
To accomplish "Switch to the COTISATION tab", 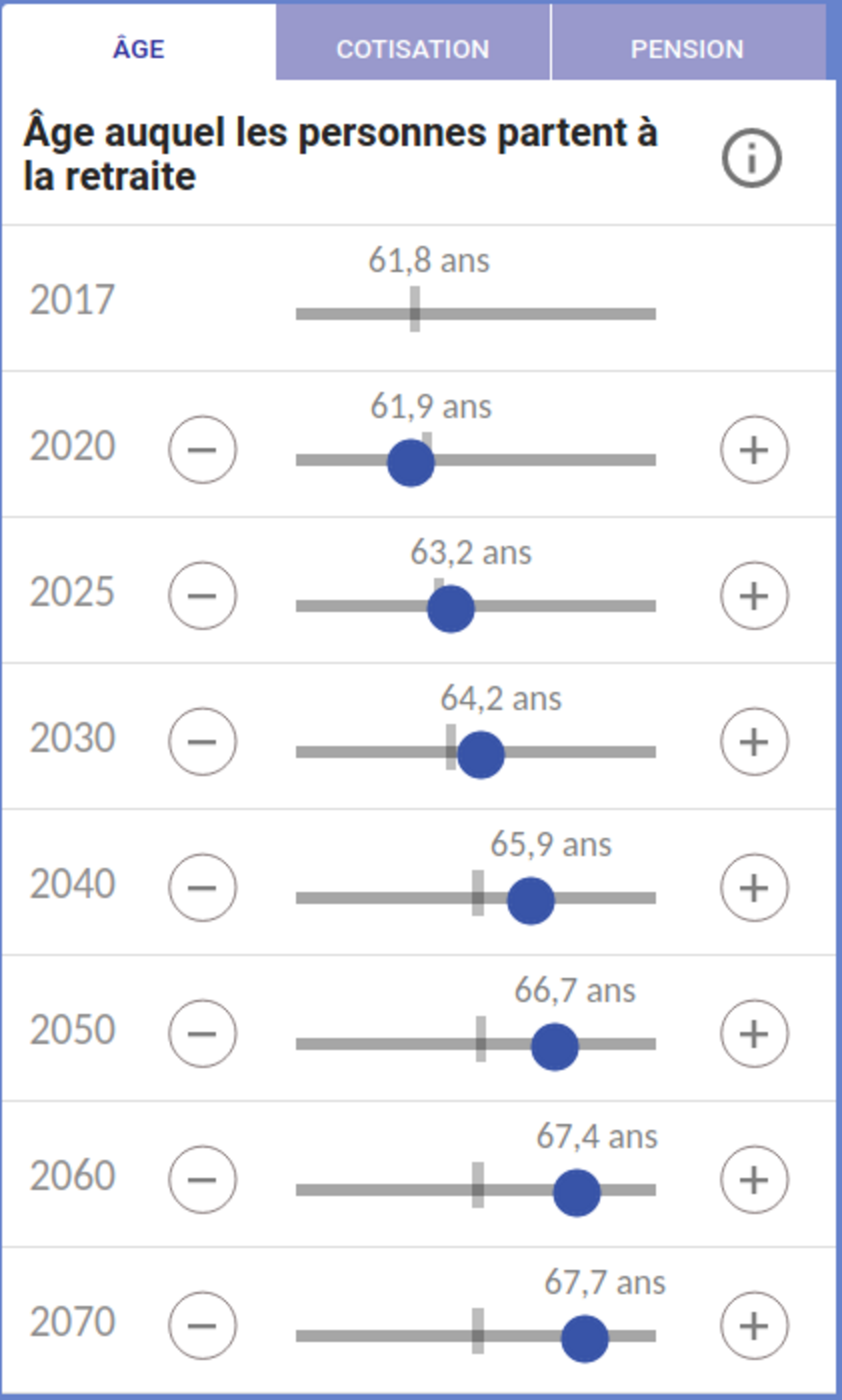I will point(413,49).
